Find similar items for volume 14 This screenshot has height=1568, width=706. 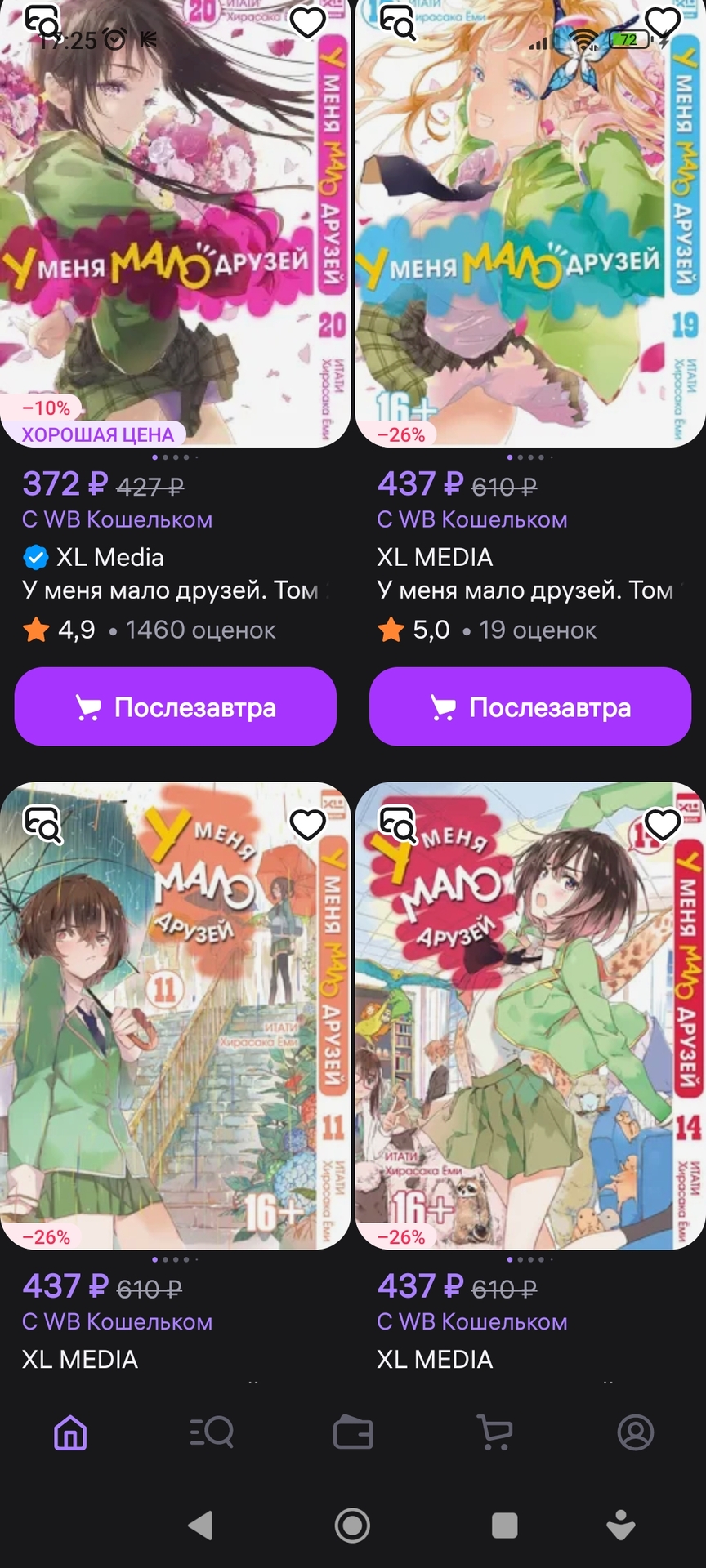click(398, 823)
